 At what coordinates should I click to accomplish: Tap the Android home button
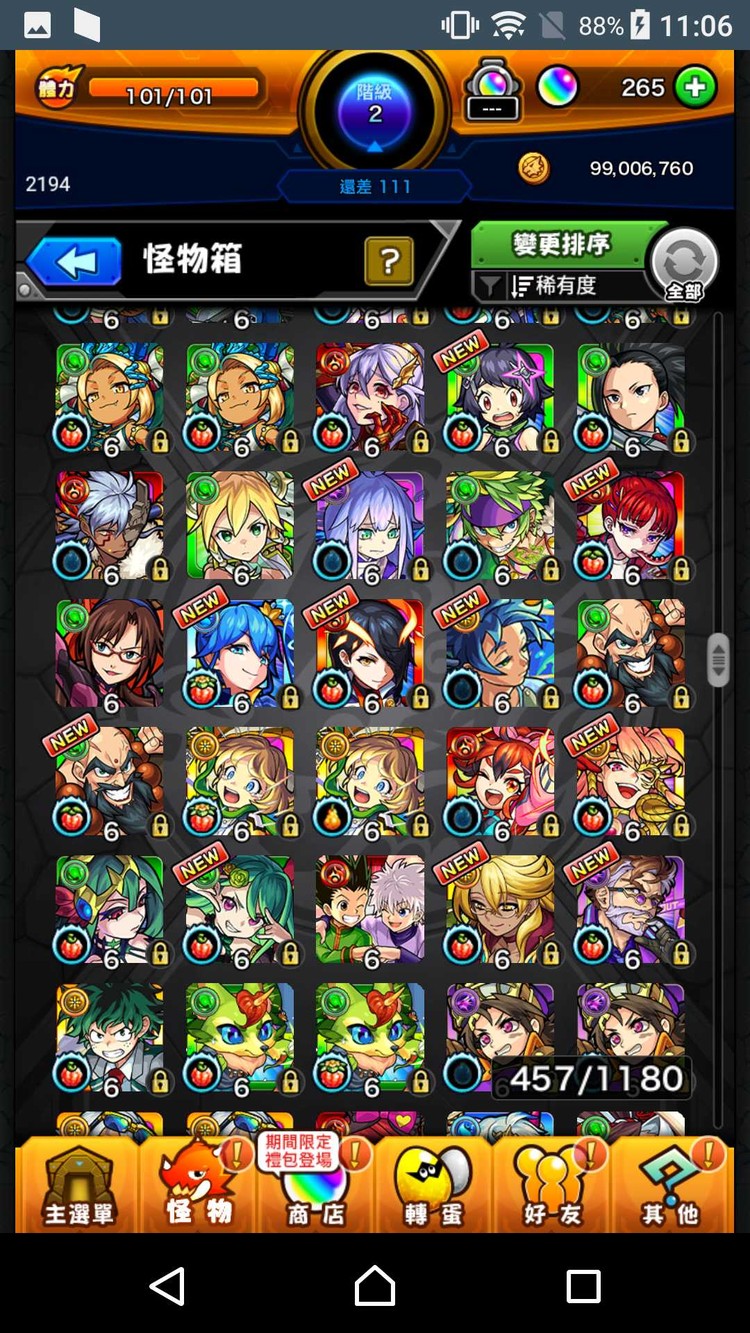pyautogui.click(x=375, y=1285)
